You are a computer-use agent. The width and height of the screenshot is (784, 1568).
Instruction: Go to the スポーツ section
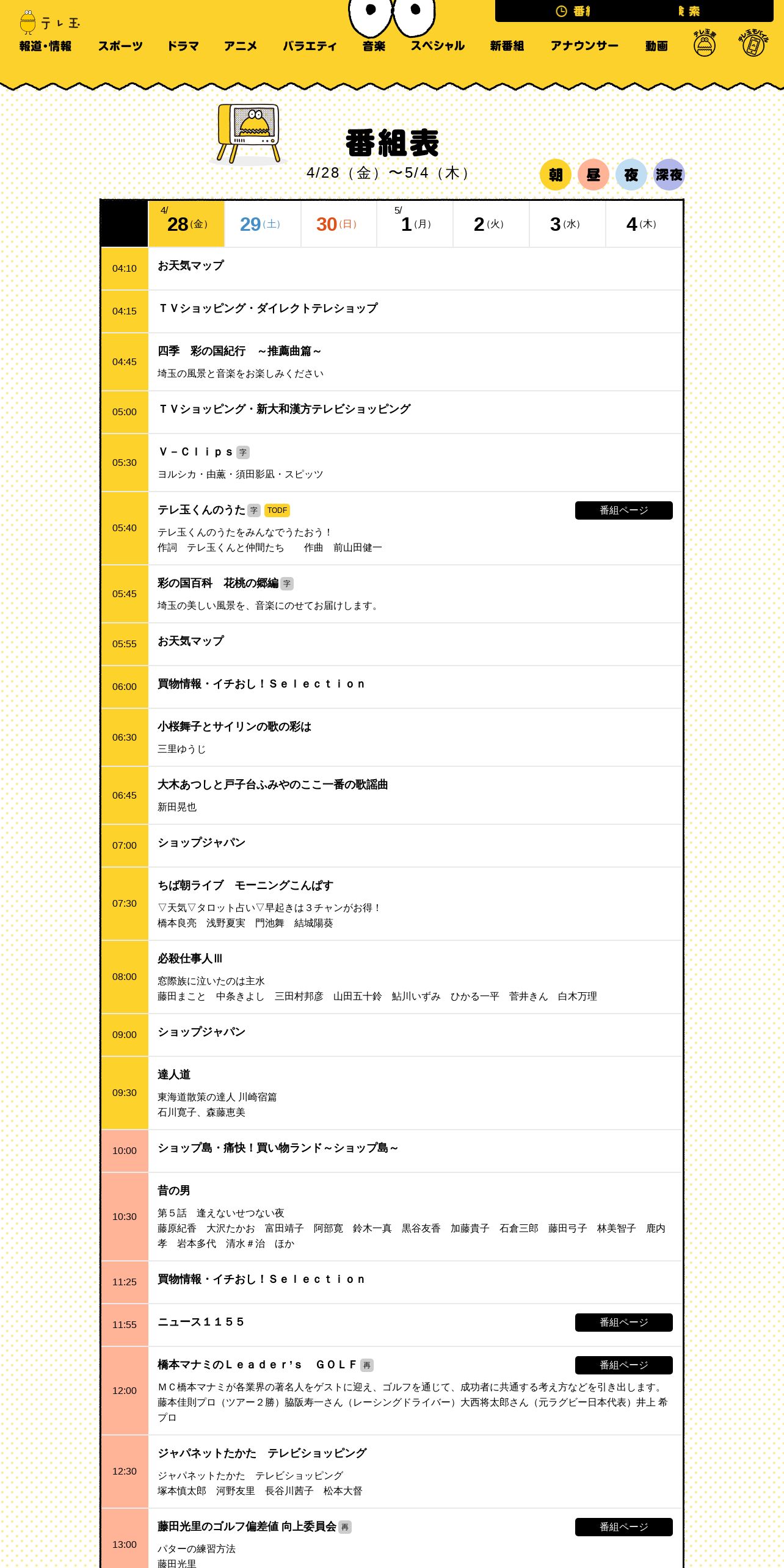point(120,46)
